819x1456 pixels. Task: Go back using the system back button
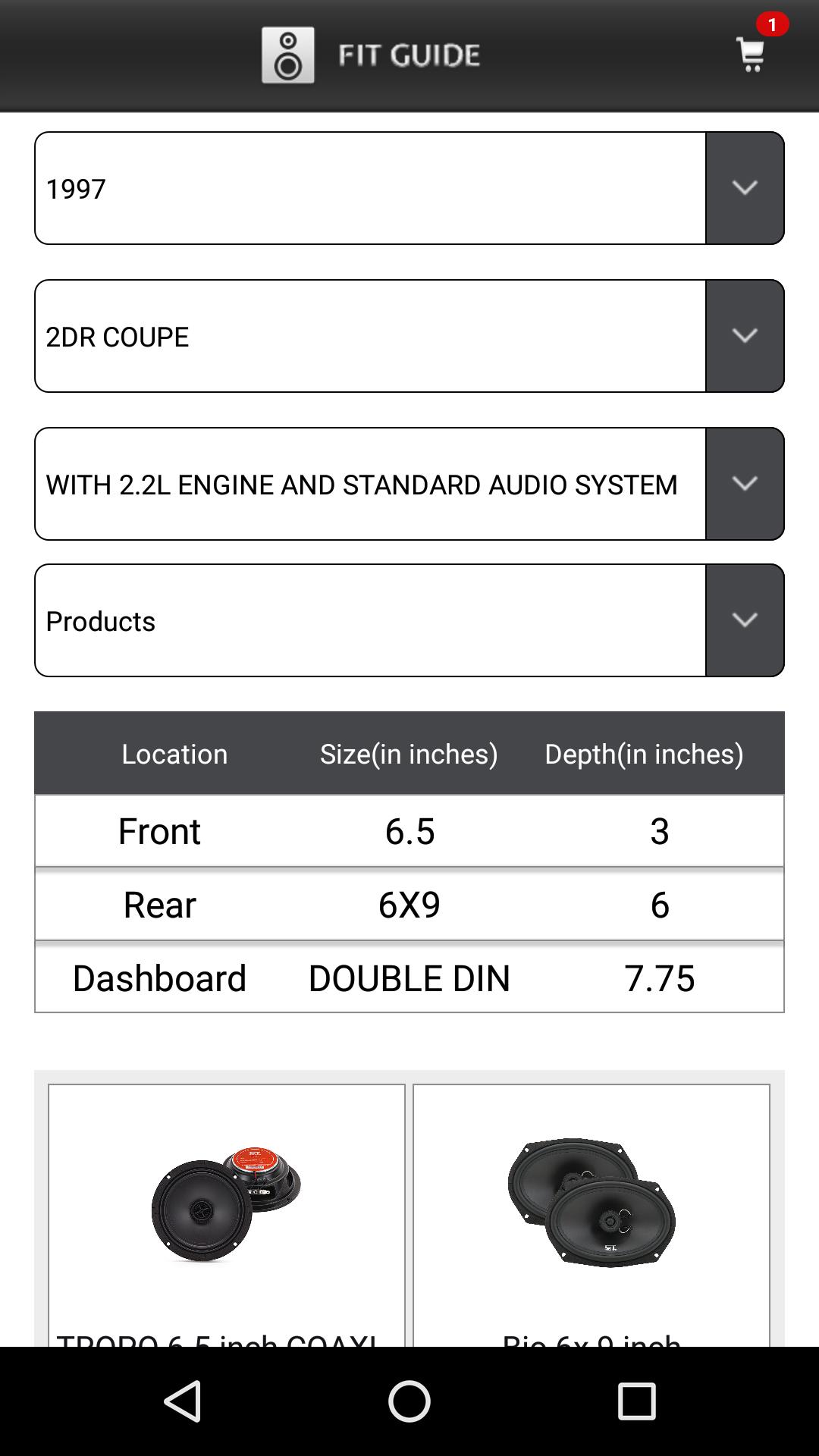tap(182, 1401)
